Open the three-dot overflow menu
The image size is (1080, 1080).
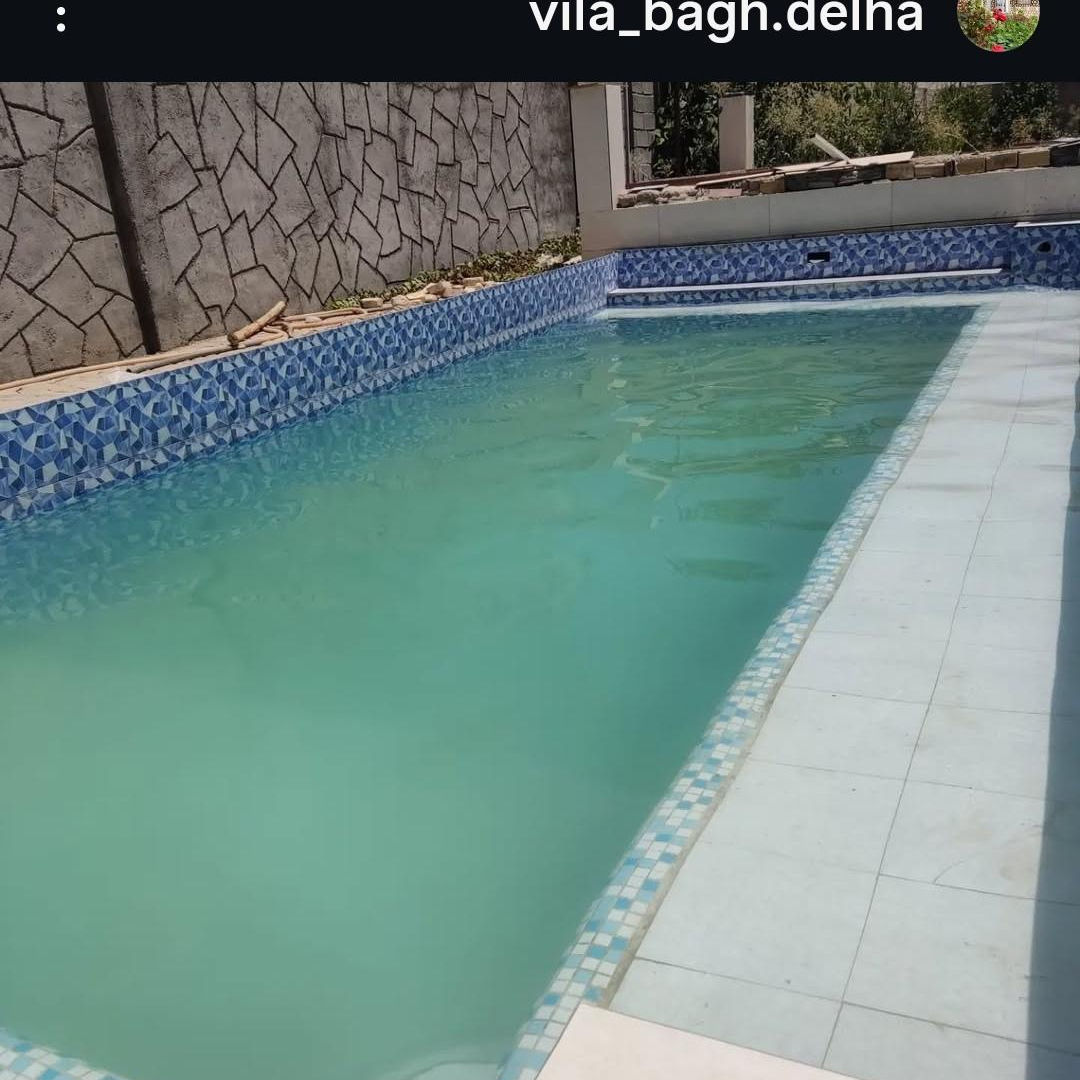(x=61, y=19)
